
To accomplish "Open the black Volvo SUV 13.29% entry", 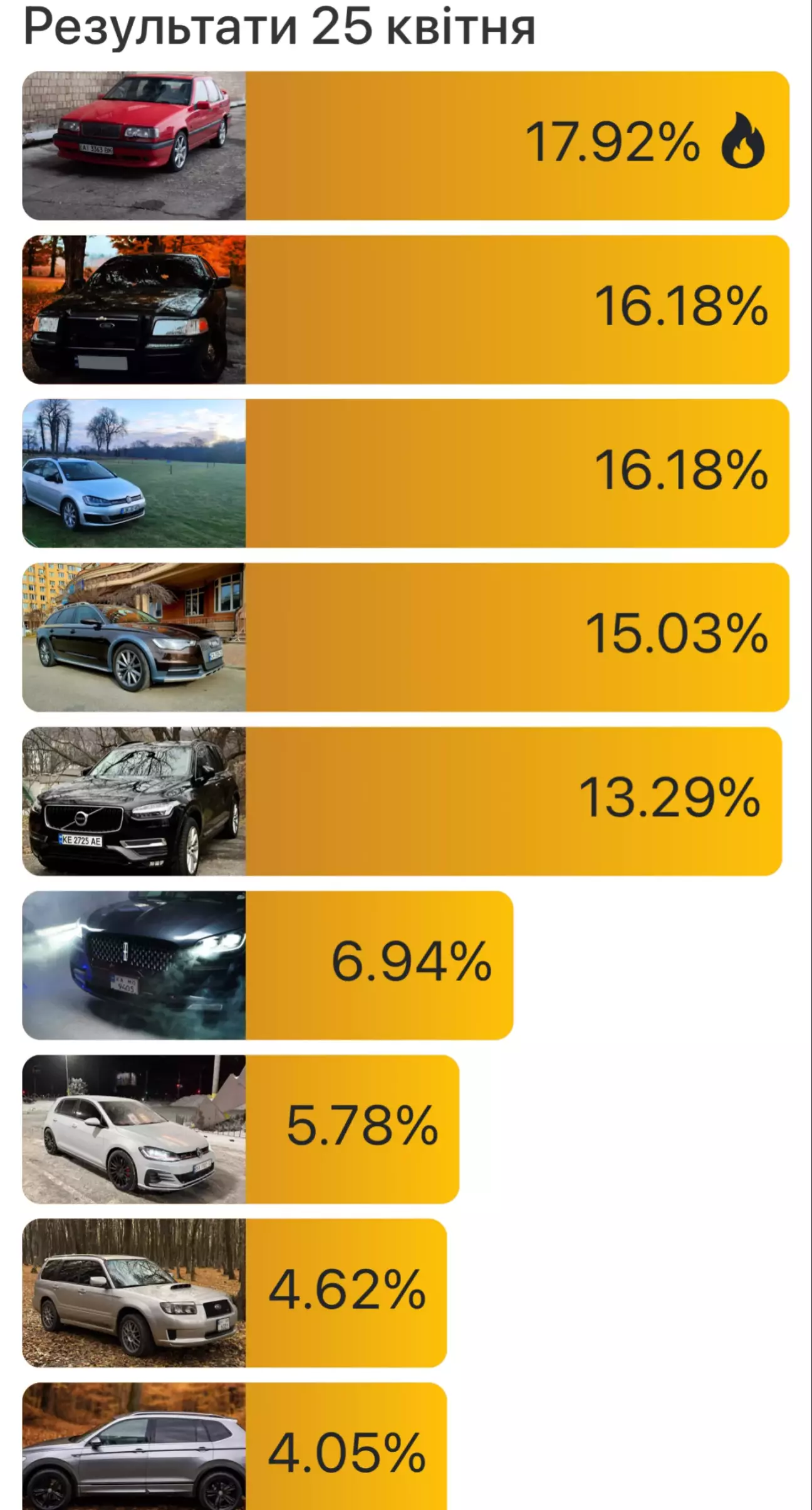I will pyautogui.click(x=402, y=801).
